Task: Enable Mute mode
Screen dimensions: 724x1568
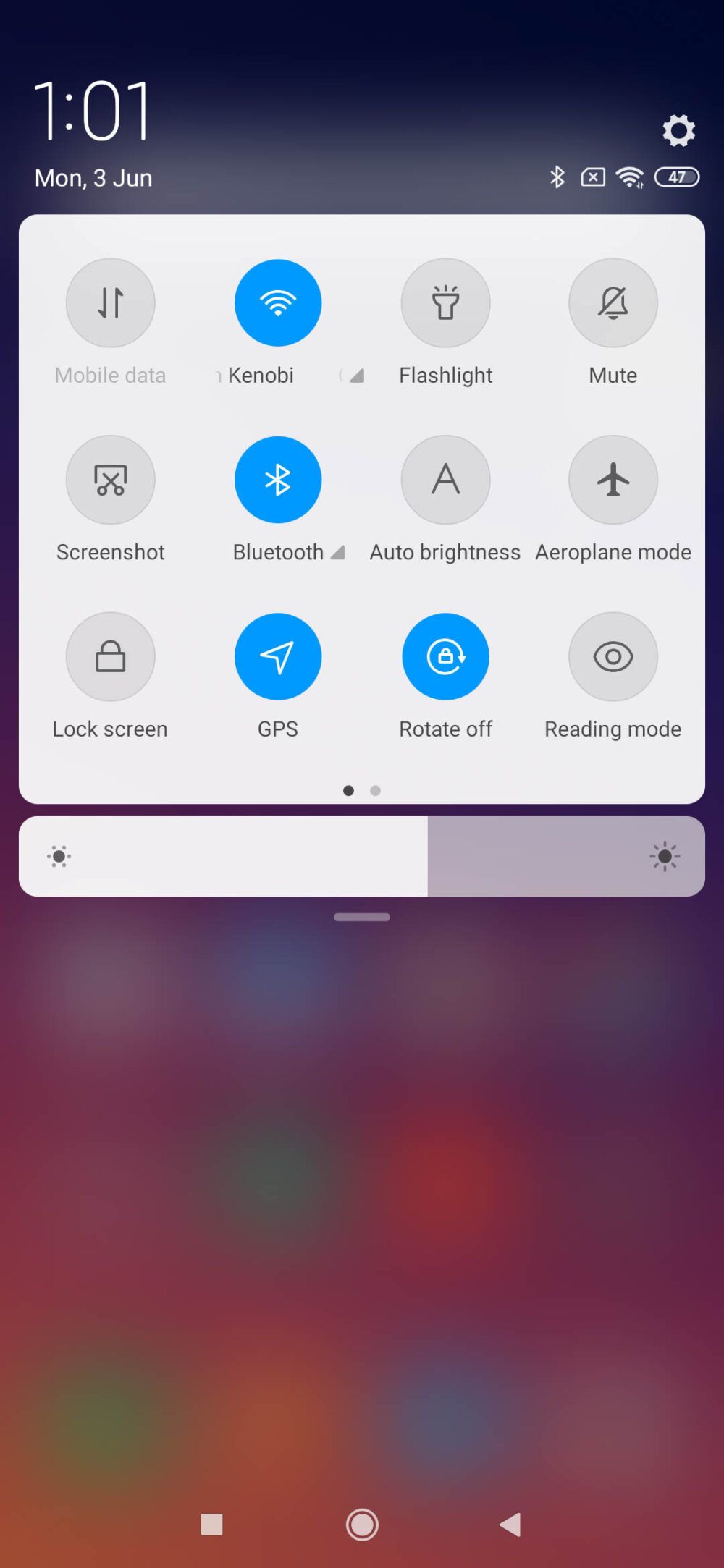Action: click(x=613, y=303)
